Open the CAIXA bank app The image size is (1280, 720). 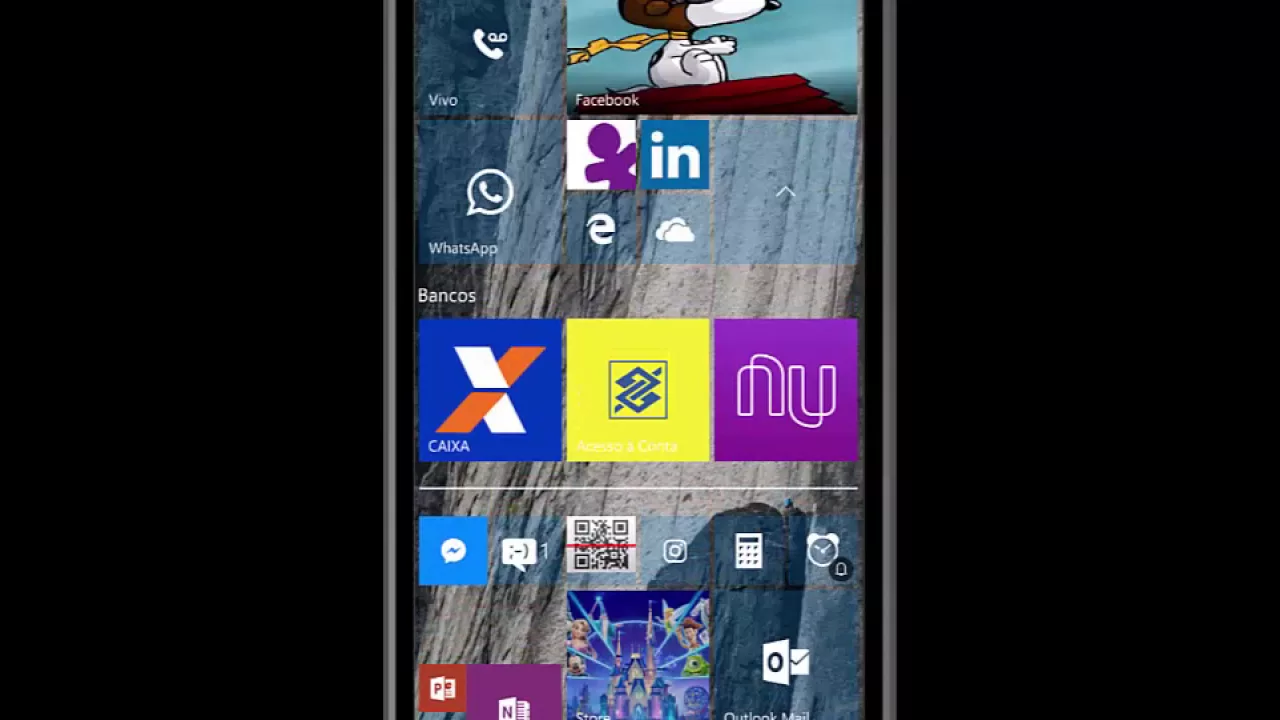click(x=490, y=390)
